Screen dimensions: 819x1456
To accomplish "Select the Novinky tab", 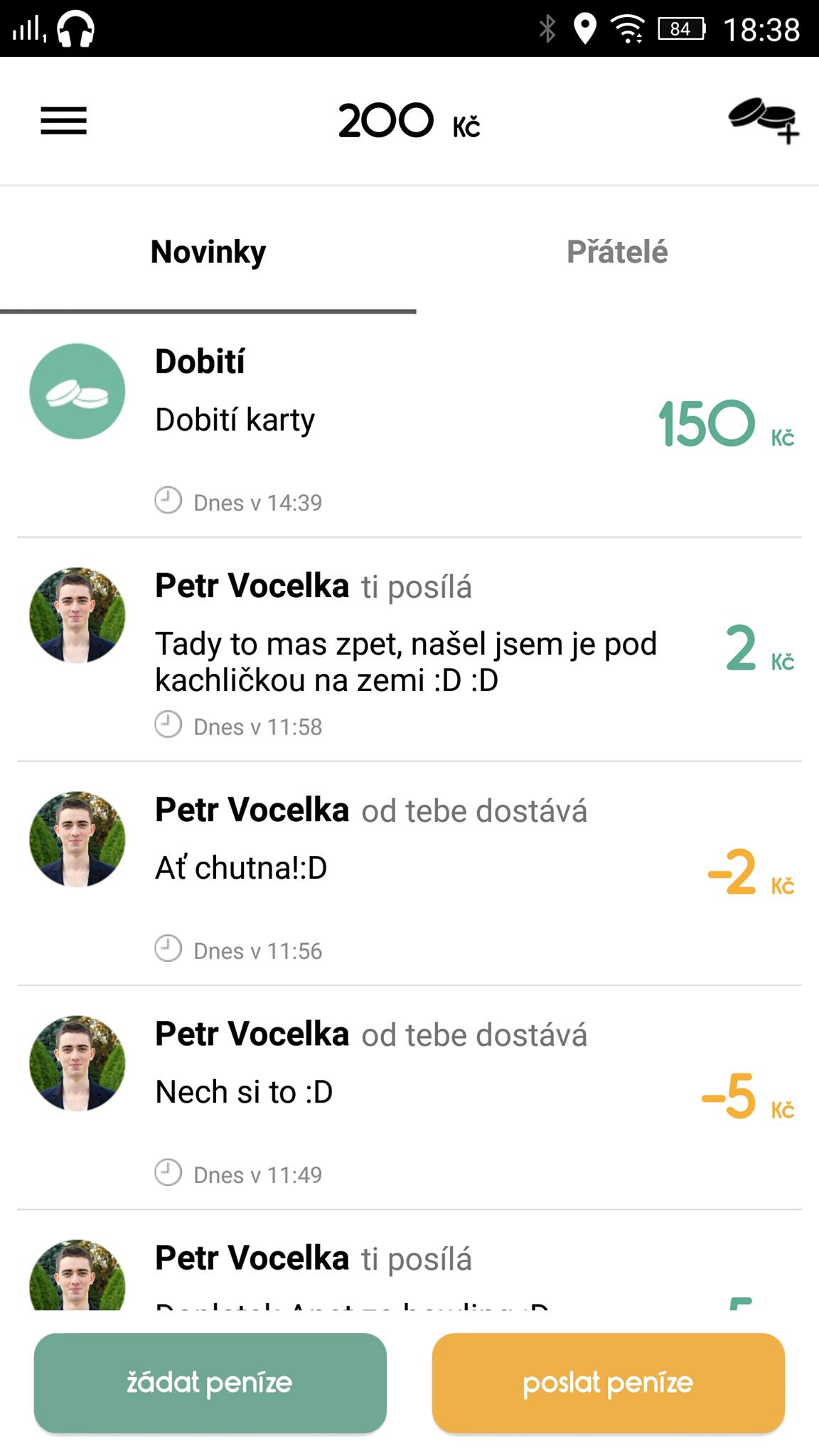I will (208, 252).
